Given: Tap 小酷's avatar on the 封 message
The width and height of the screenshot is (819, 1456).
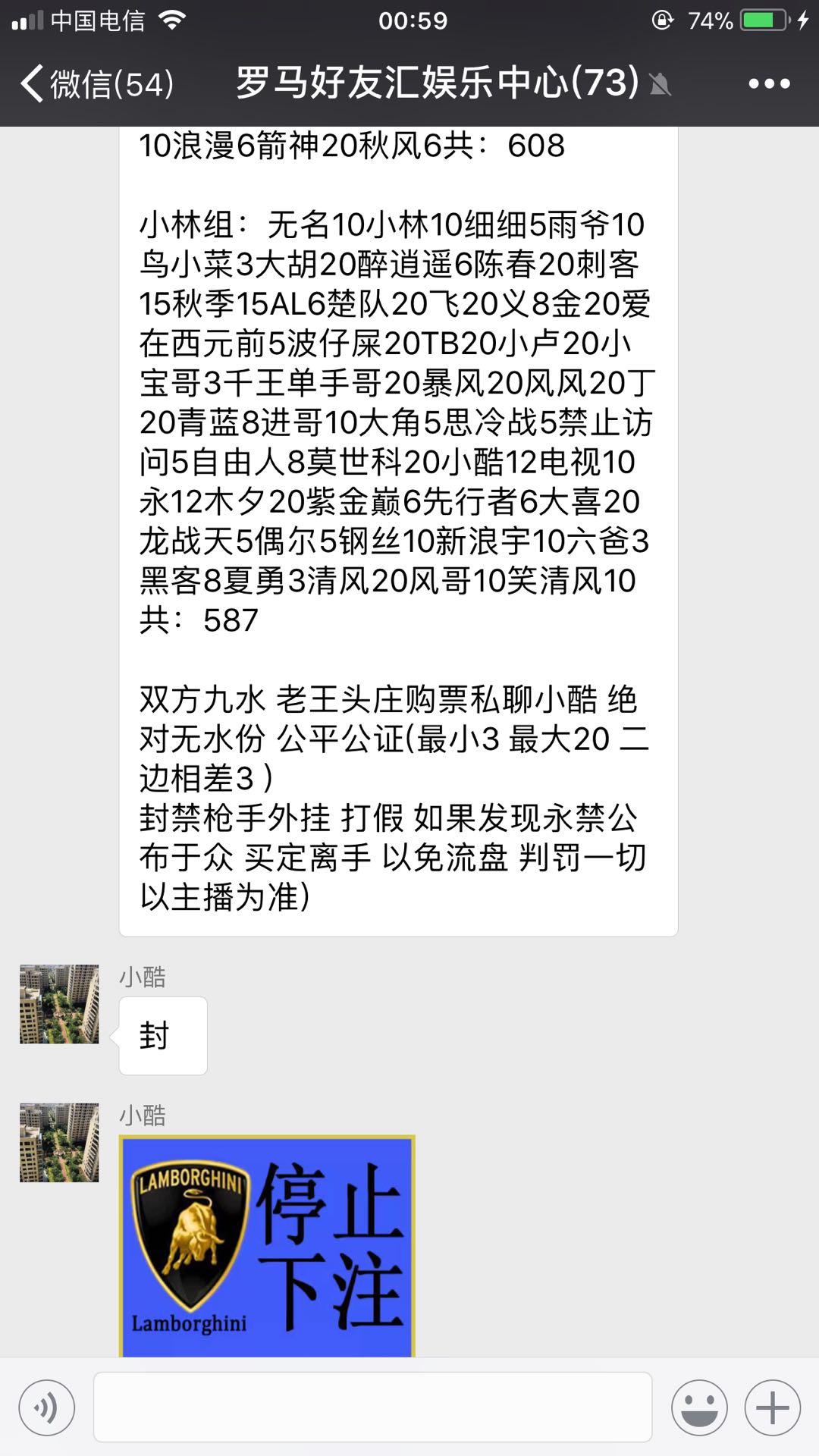Looking at the screenshot, I should point(58,1003).
